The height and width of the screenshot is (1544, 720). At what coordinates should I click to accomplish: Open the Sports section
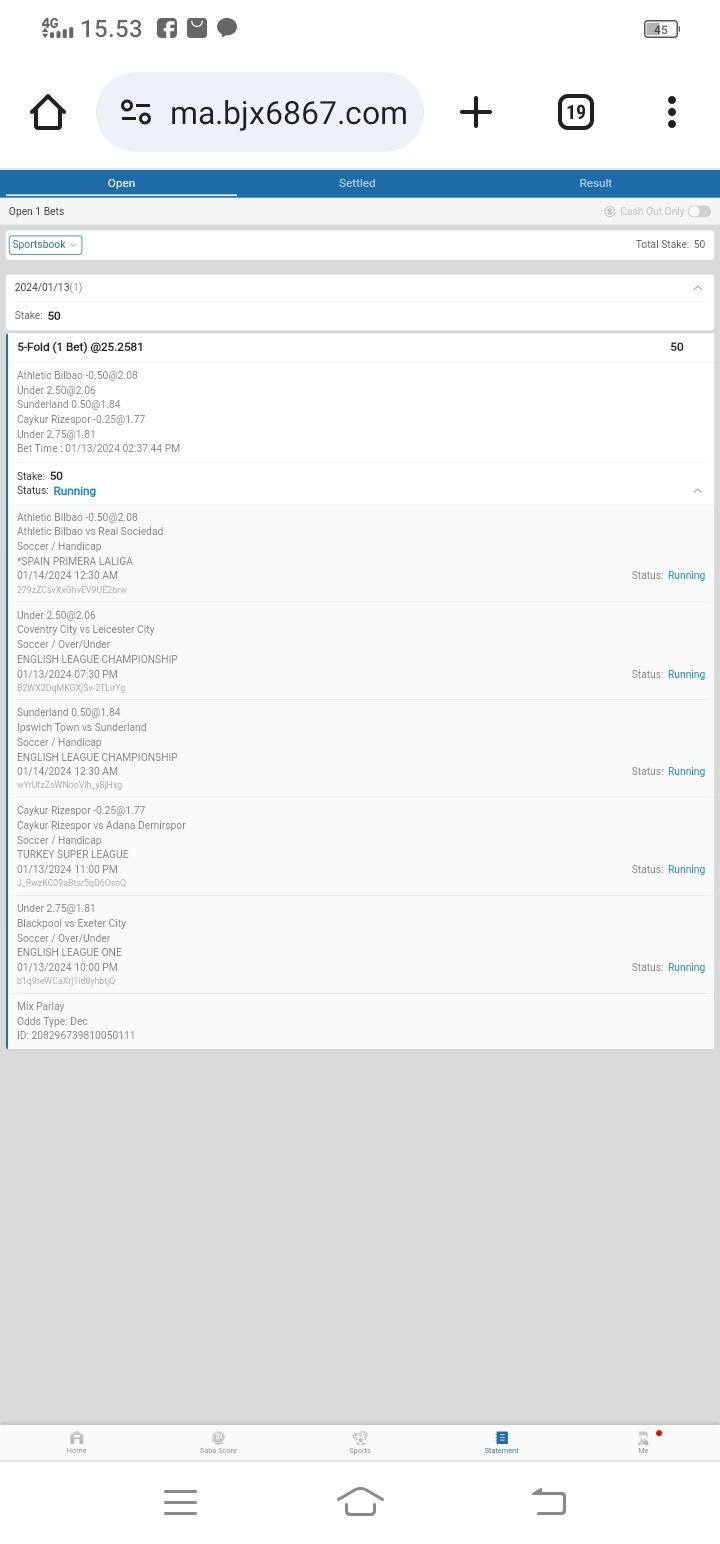pos(360,1441)
